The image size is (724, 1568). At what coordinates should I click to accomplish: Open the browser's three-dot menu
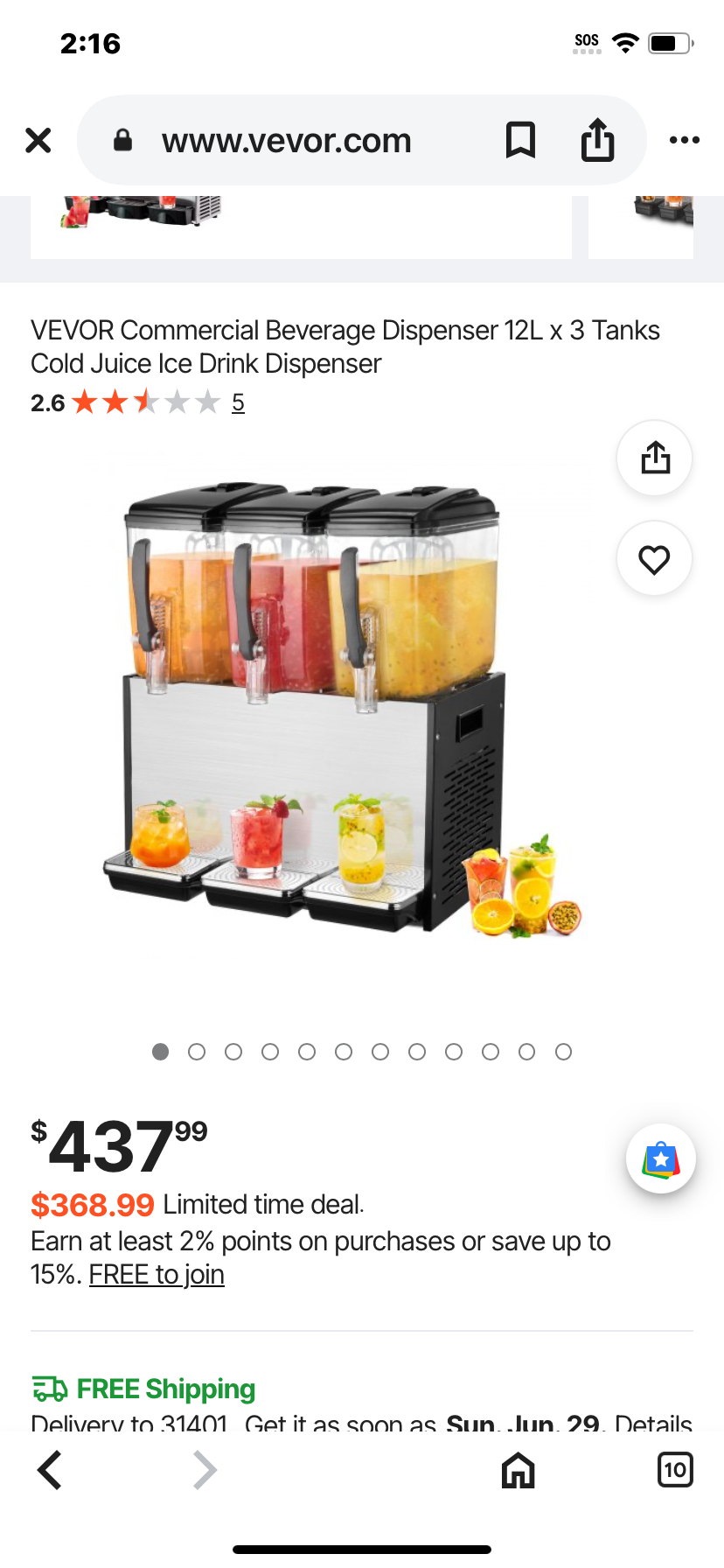point(684,140)
